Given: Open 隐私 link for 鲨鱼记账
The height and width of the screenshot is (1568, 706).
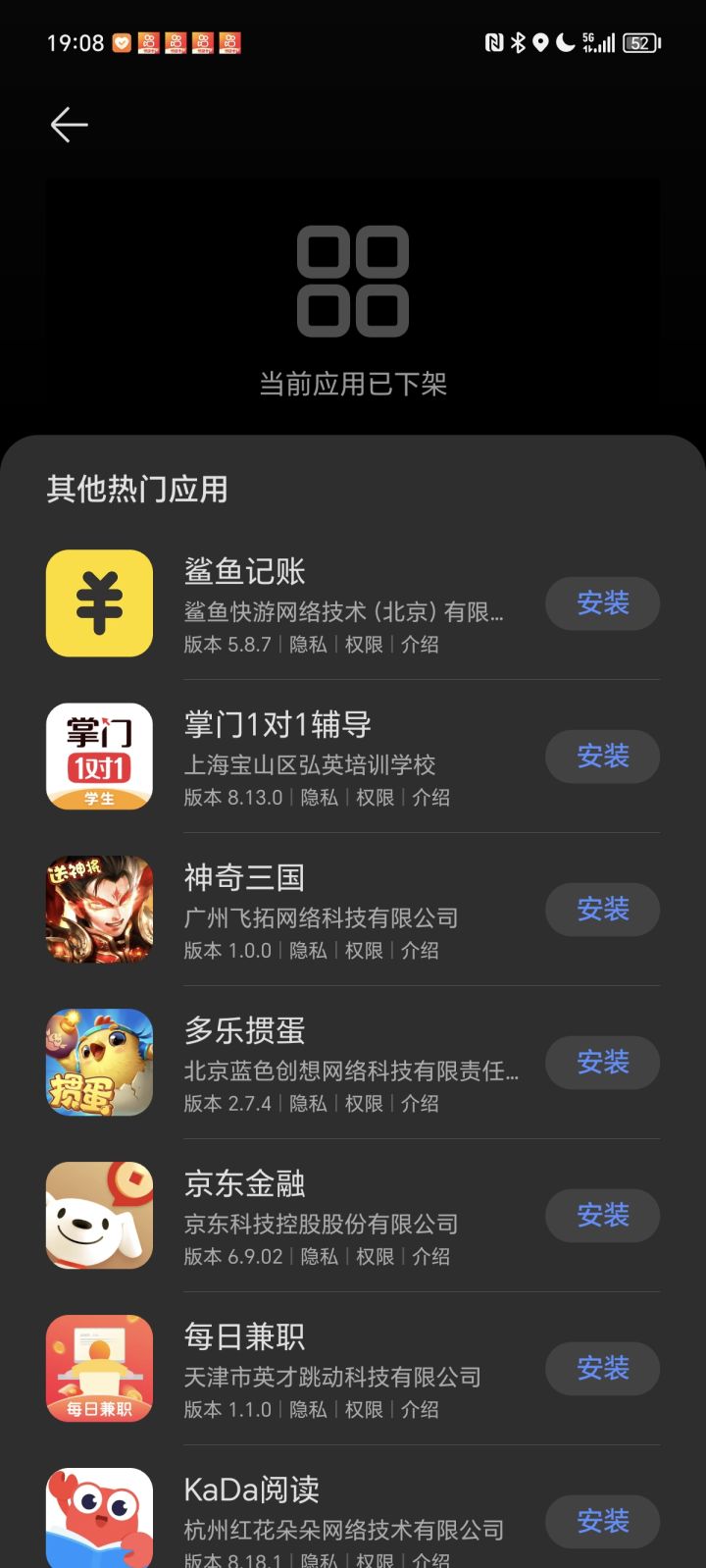Looking at the screenshot, I should (x=308, y=645).
